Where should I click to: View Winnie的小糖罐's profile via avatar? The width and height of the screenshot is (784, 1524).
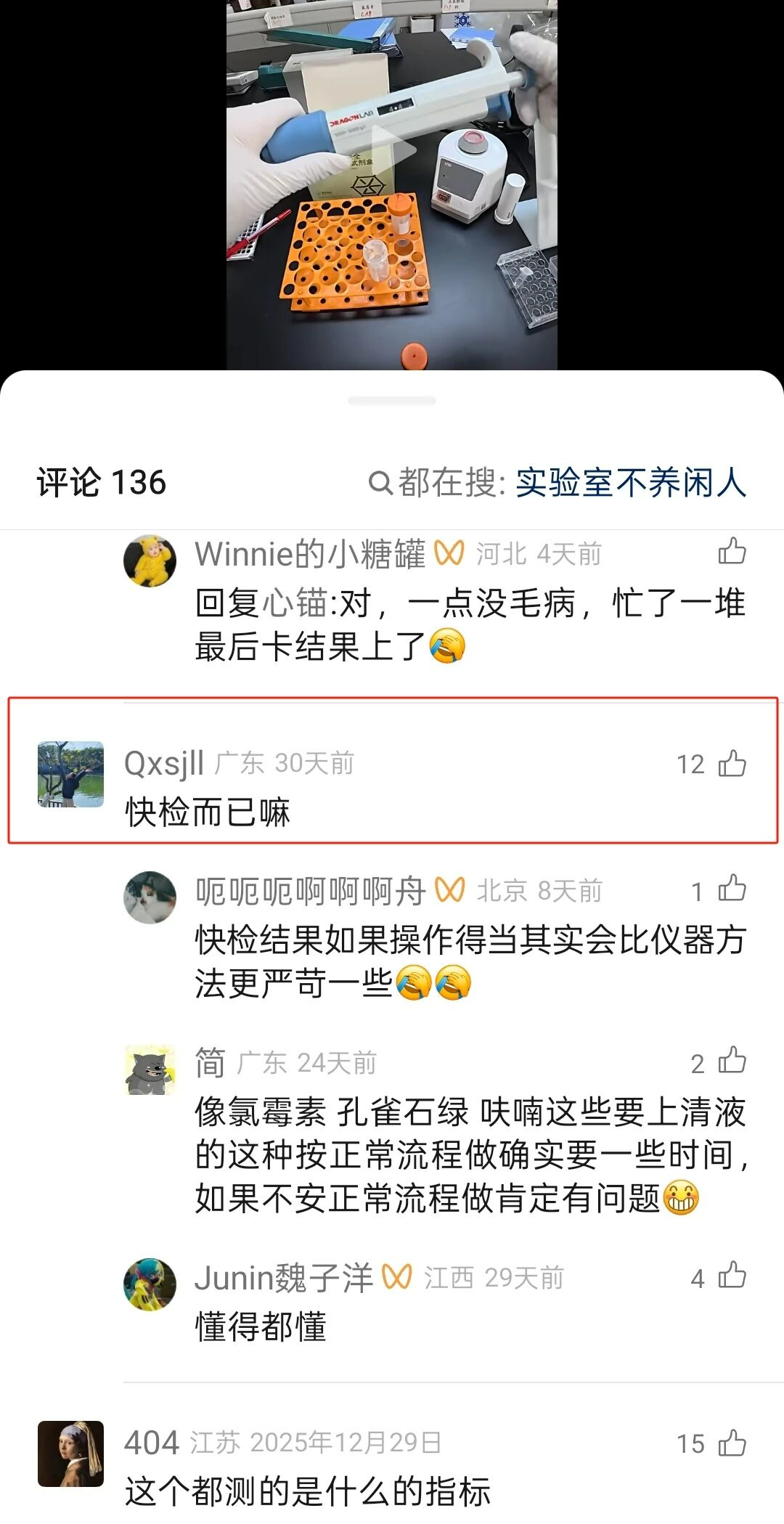(x=150, y=561)
